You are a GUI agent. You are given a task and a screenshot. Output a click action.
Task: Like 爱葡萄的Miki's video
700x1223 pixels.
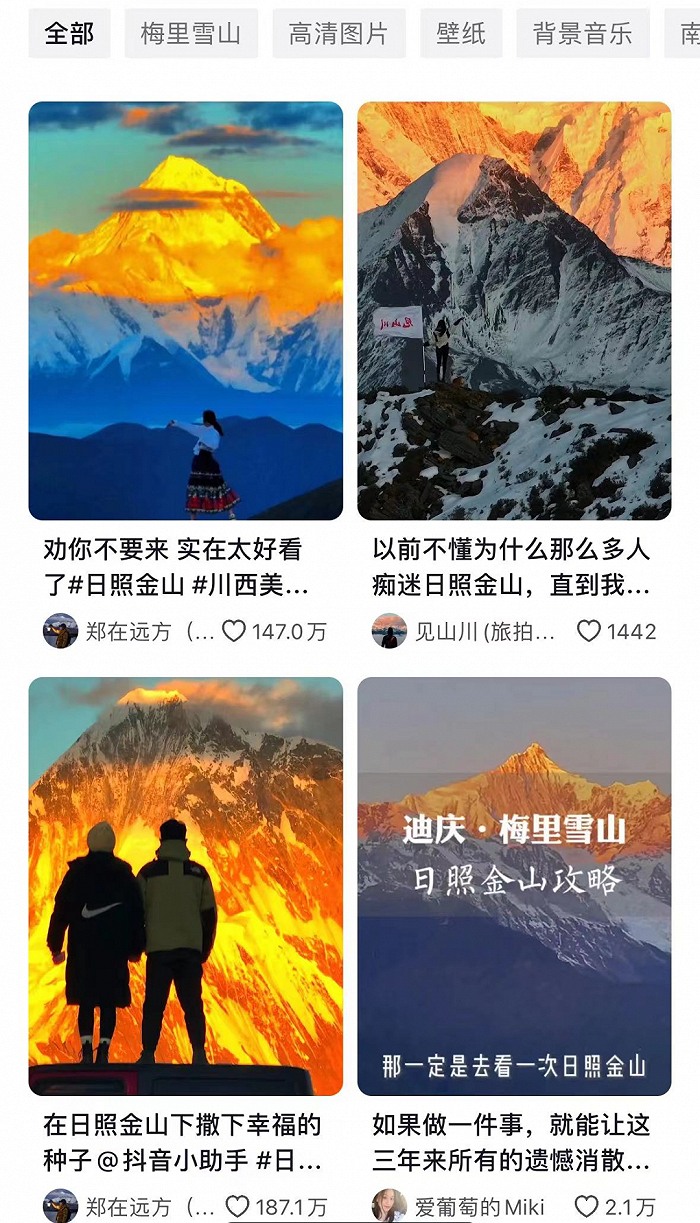tap(589, 1206)
